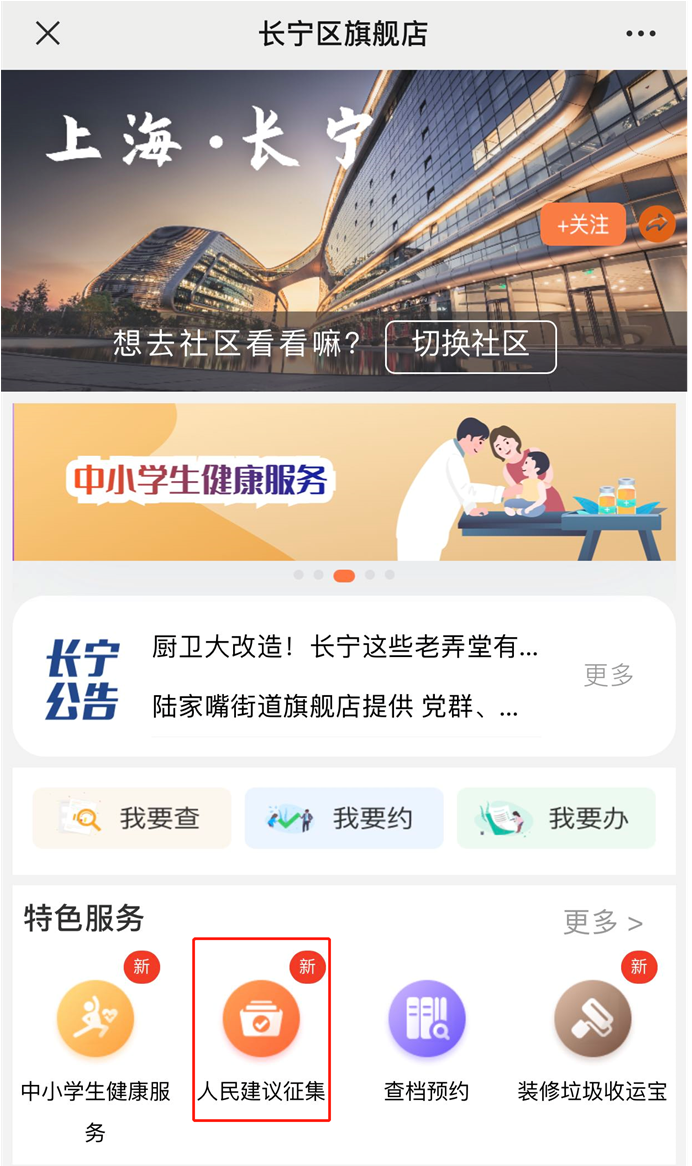View more 长宁公告 announcements
Viewport: 692px width, 1166px height.
(608, 675)
